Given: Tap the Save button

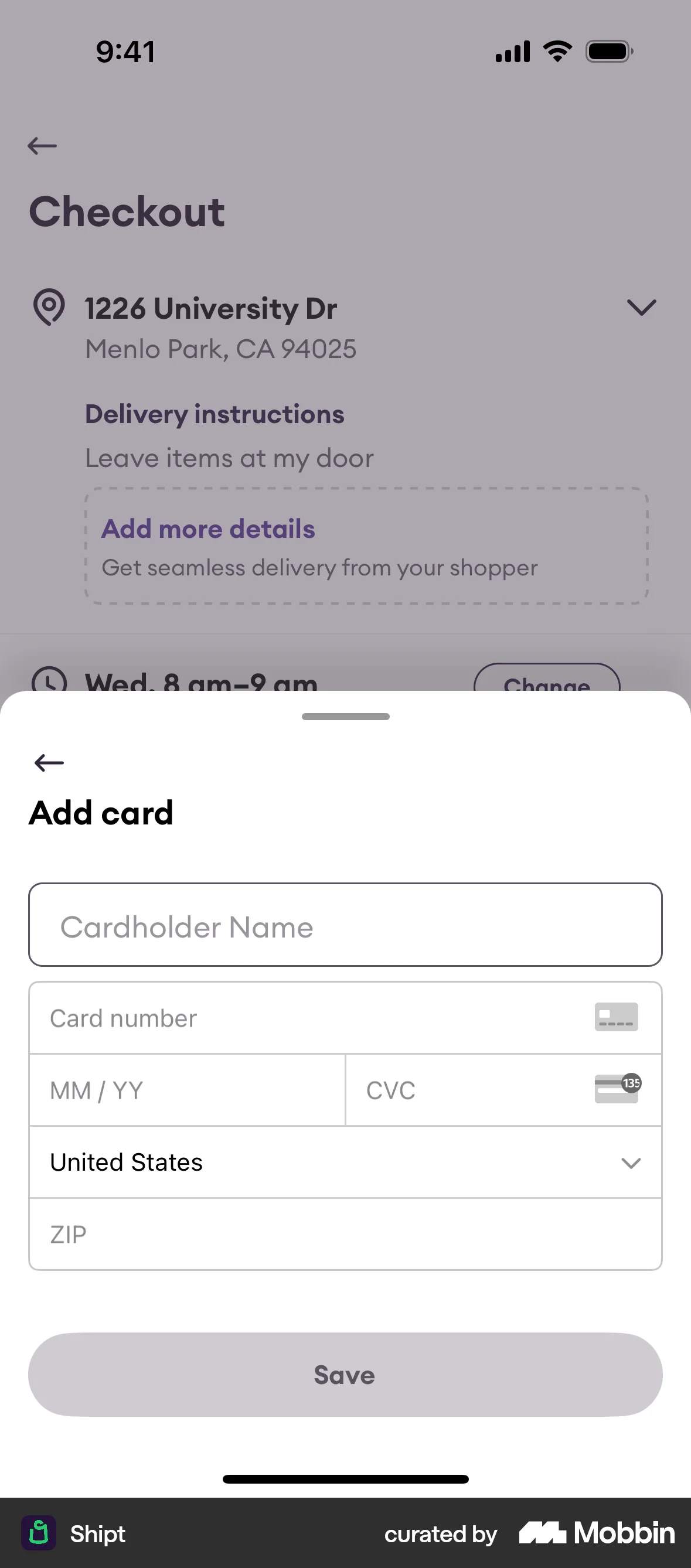Looking at the screenshot, I should (x=345, y=1375).
